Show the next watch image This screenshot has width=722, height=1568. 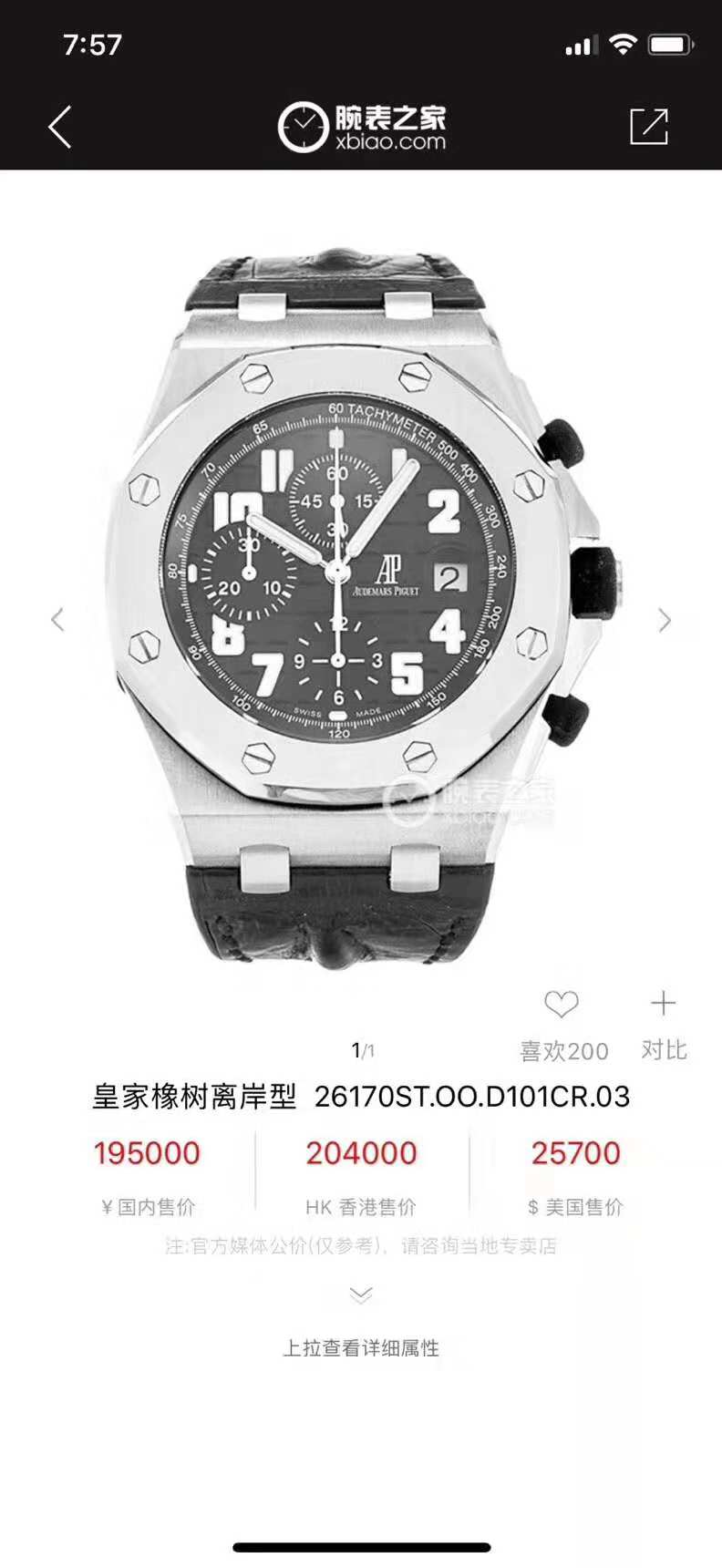[x=665, y=620]
